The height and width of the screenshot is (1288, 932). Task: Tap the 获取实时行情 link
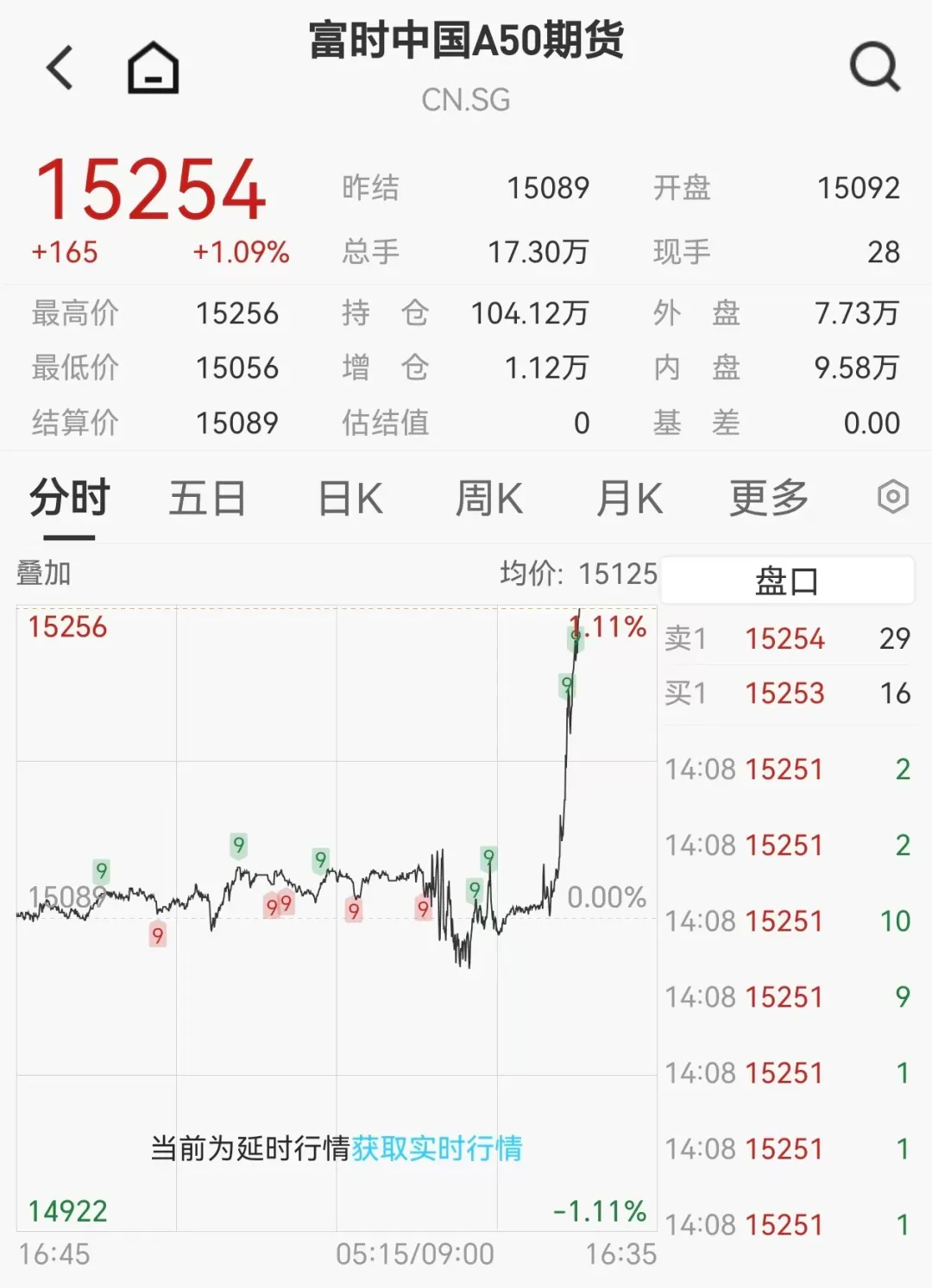[x=437, y=1148]
